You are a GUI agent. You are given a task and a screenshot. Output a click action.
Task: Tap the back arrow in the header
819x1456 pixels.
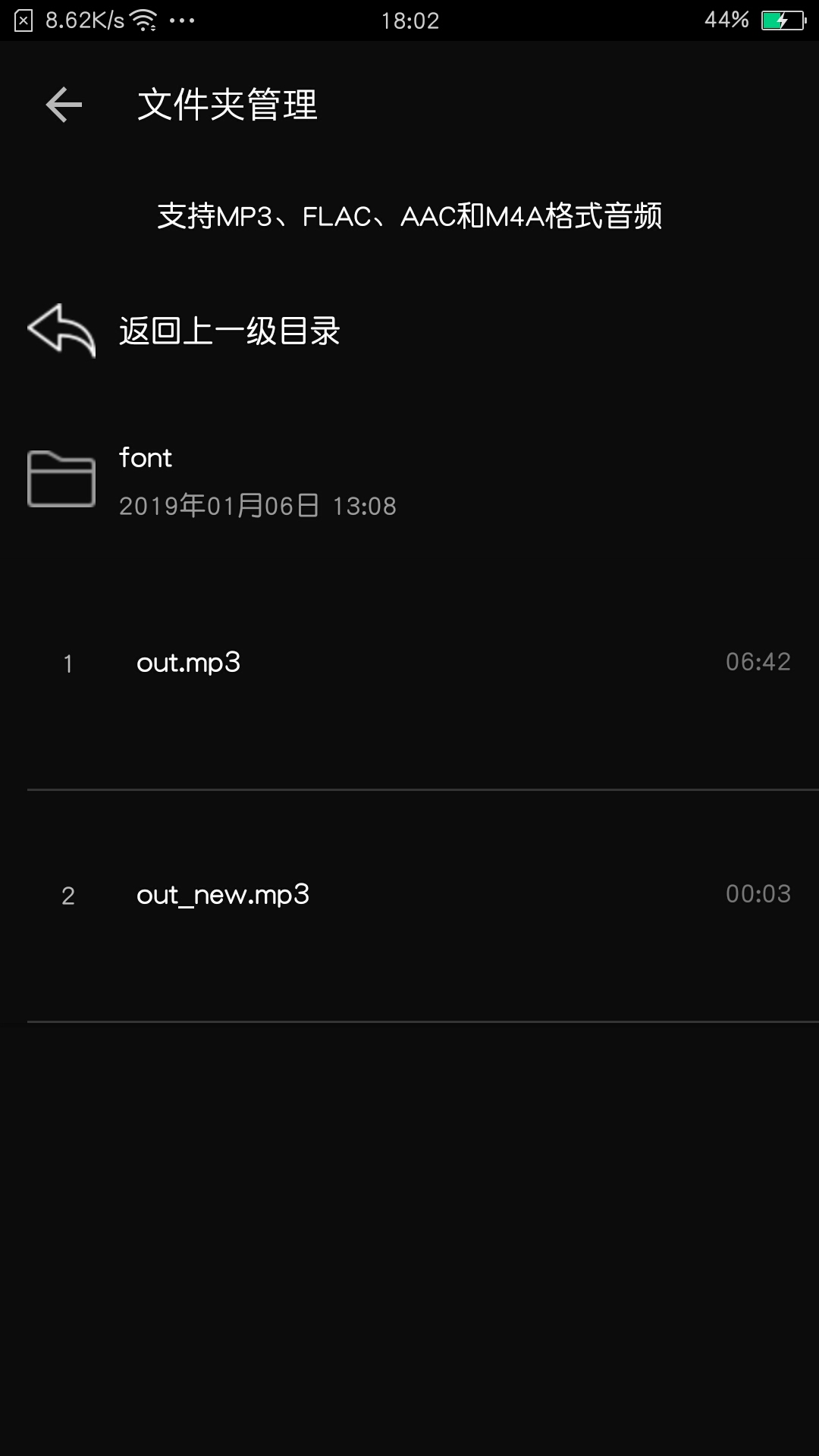[64, 105]
